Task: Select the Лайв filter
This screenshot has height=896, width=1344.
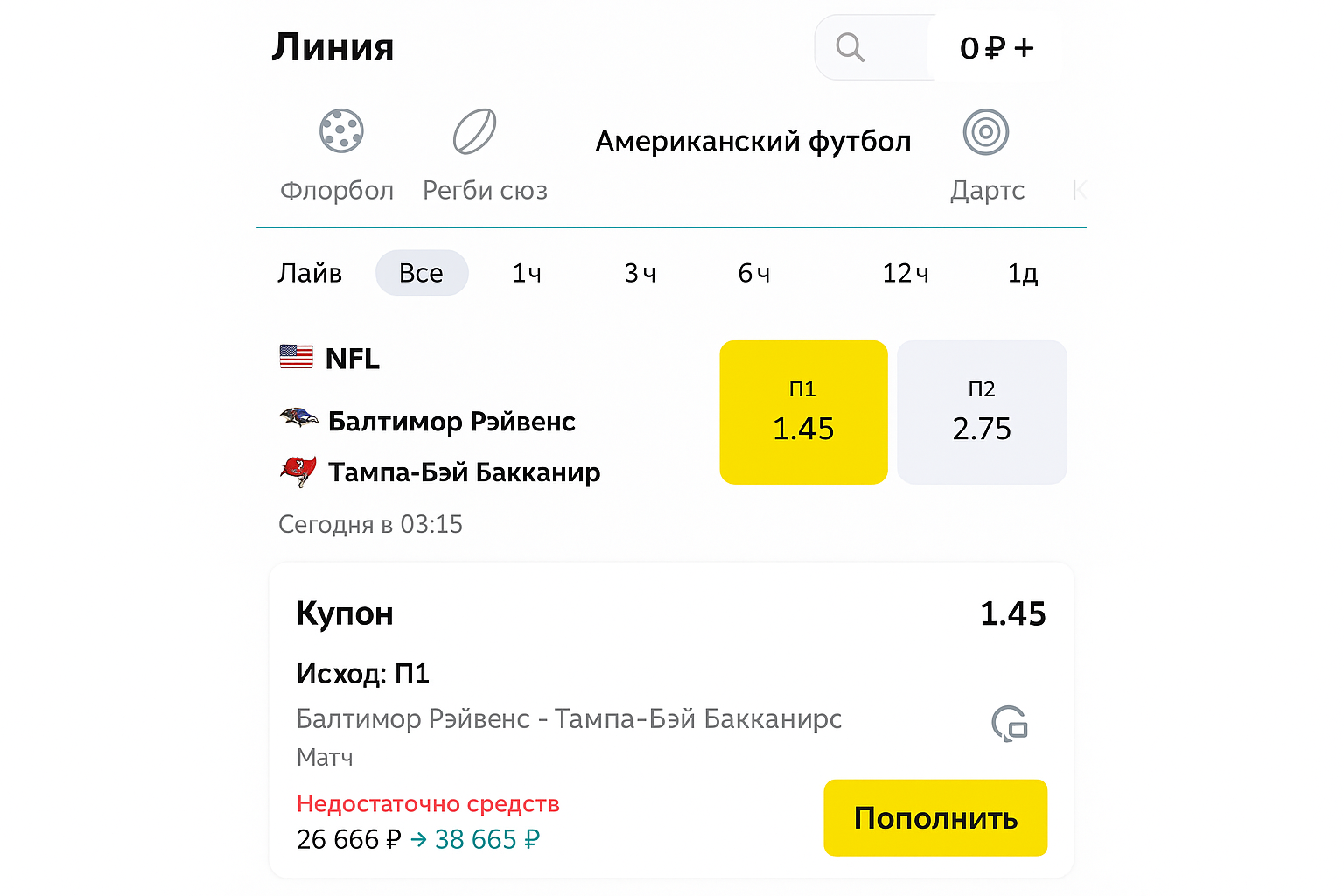Action: coord(309,273)
